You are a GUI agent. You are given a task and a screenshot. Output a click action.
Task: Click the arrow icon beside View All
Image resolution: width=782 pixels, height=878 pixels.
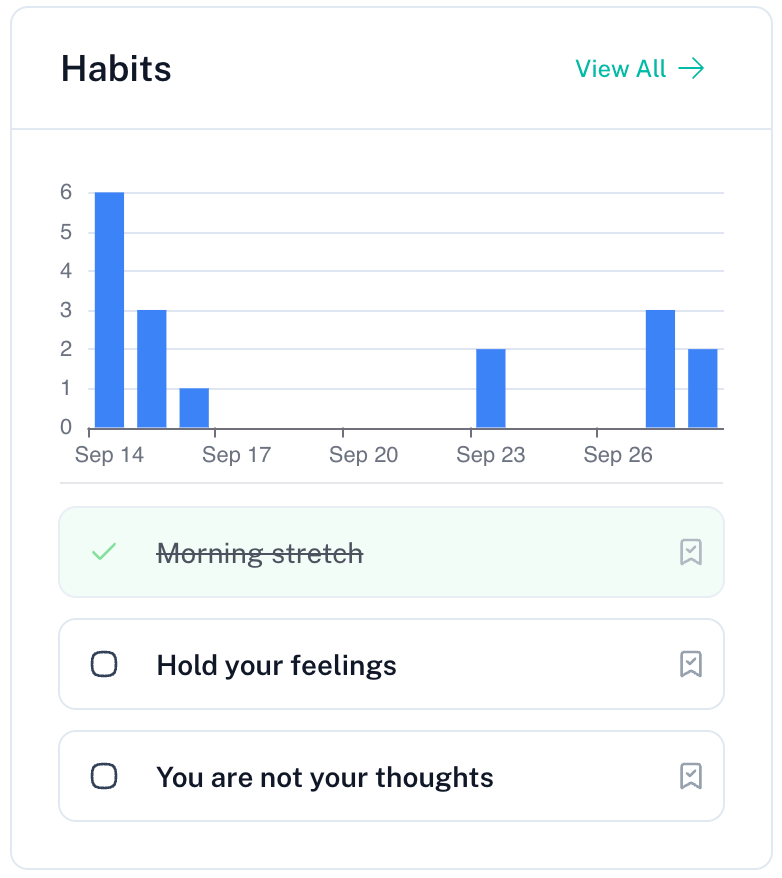click(692, 69)
